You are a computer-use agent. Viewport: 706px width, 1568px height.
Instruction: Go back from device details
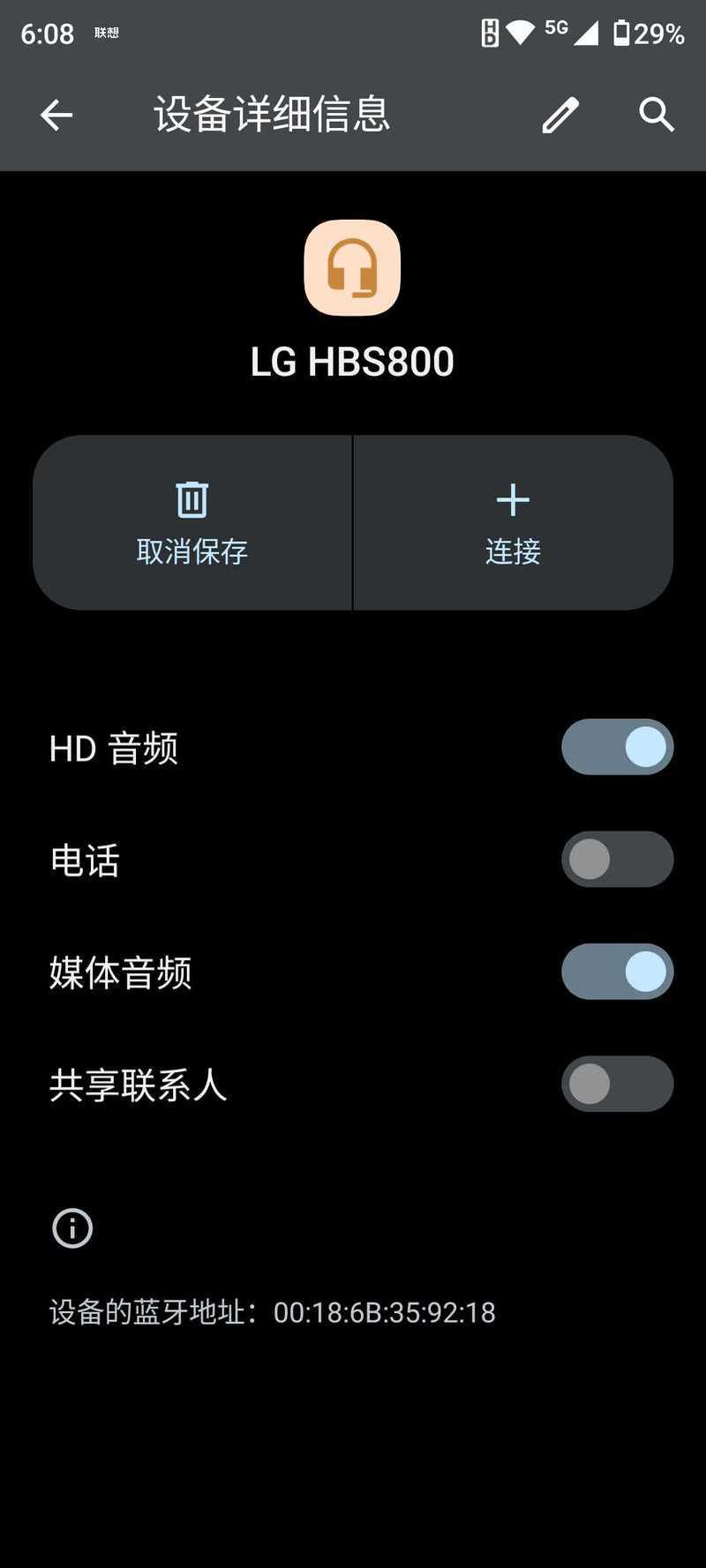point(56,115)
